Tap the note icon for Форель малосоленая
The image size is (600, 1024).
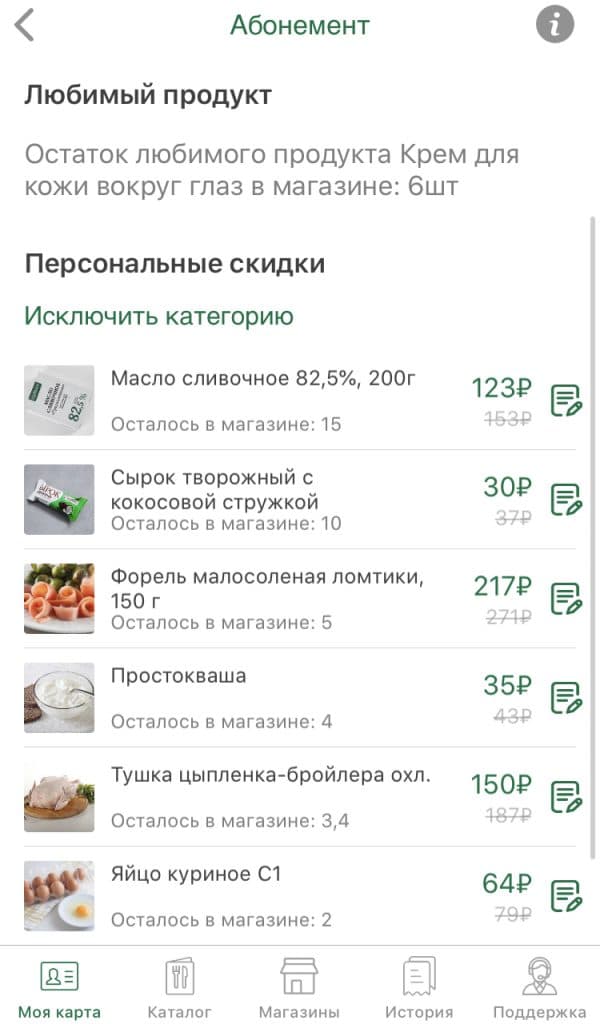tap(565, 599)
